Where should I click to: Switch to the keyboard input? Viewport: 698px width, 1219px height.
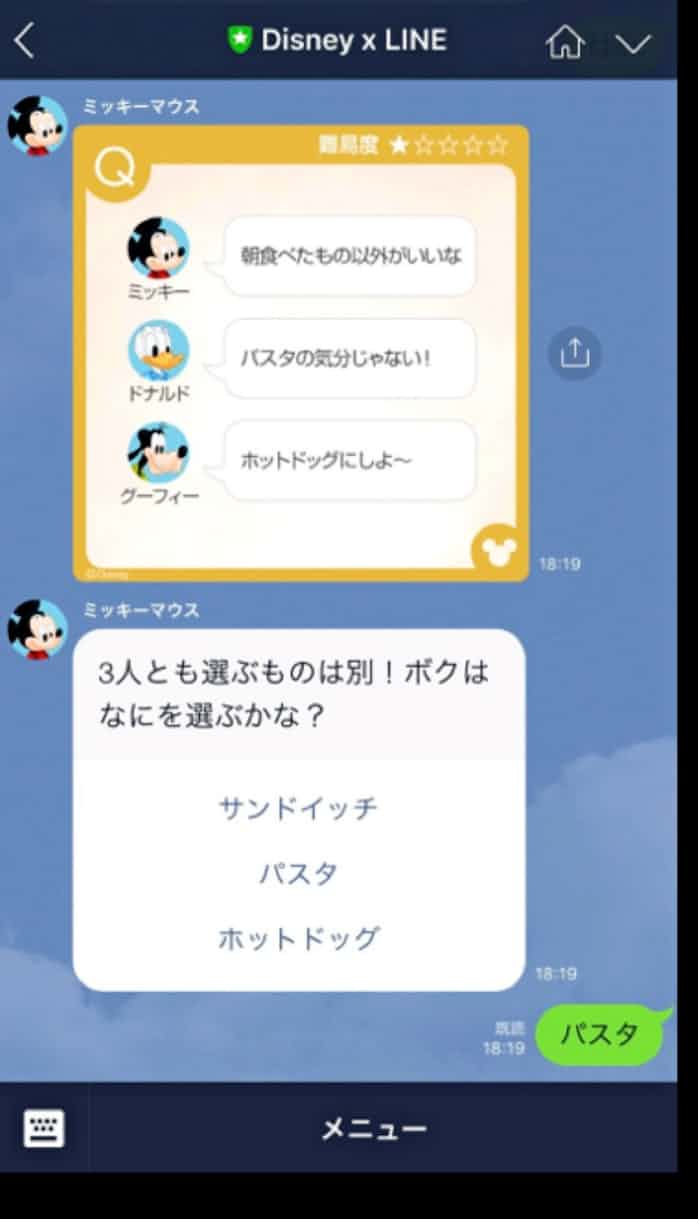pos(44,1128)
